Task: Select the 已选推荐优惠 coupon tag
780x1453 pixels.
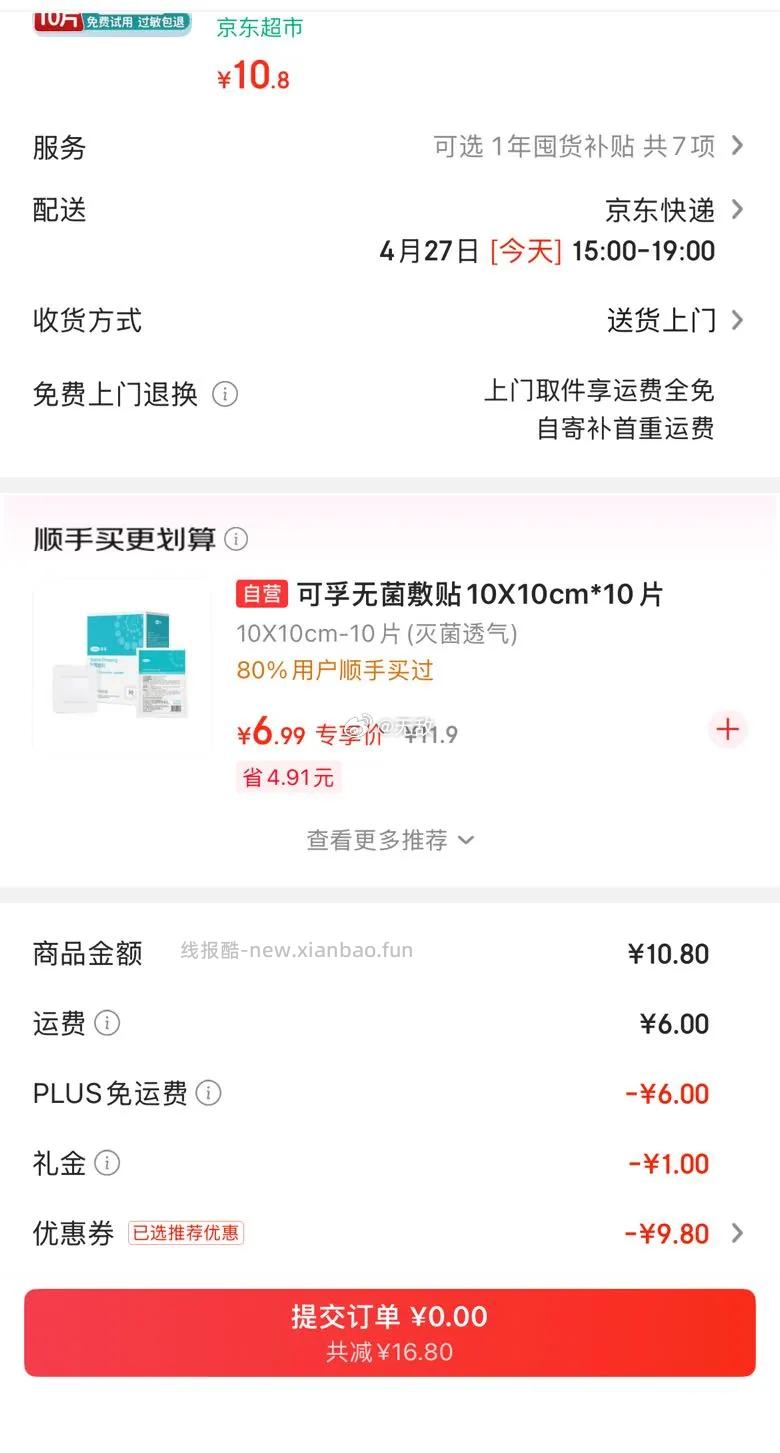Action: 186,1234
